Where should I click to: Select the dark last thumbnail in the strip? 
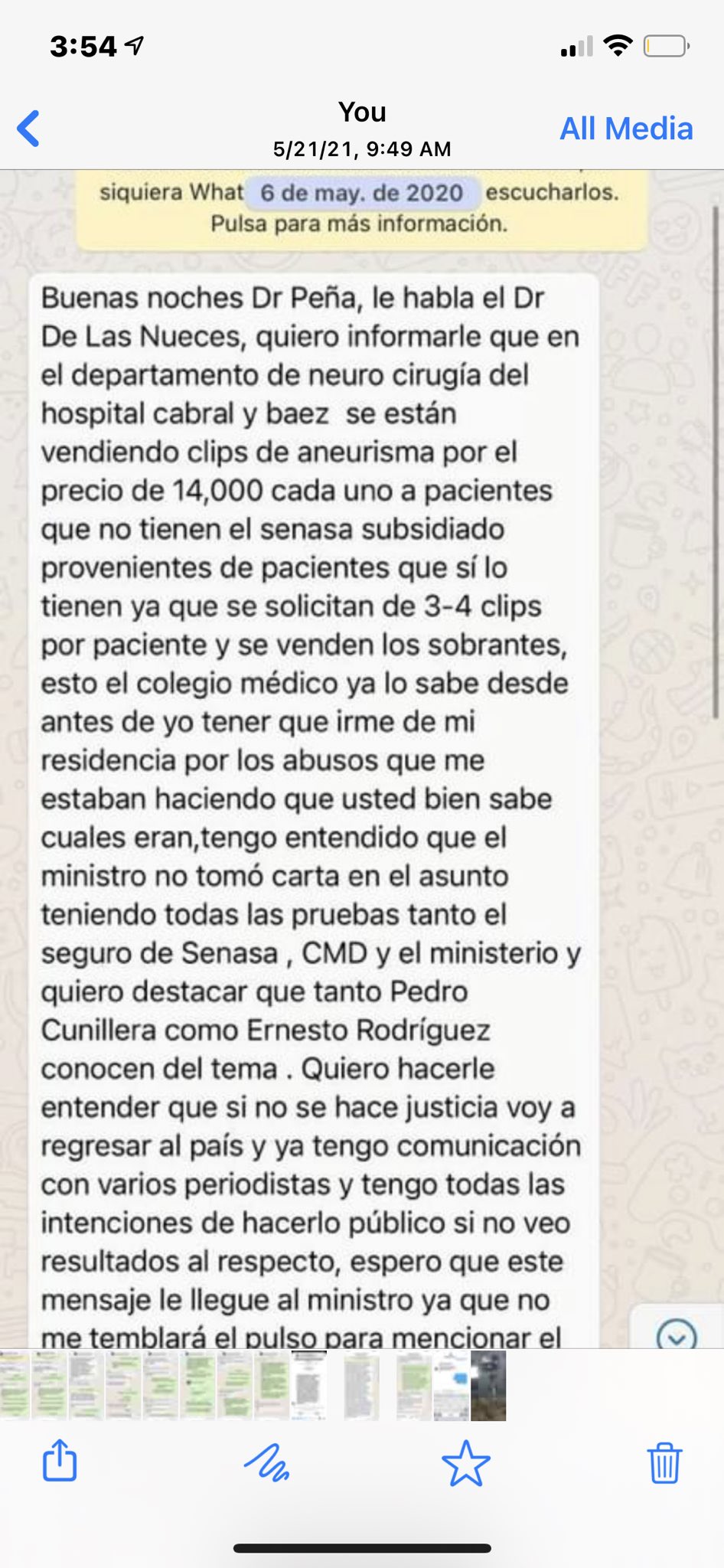click(x=488, y=1387)
